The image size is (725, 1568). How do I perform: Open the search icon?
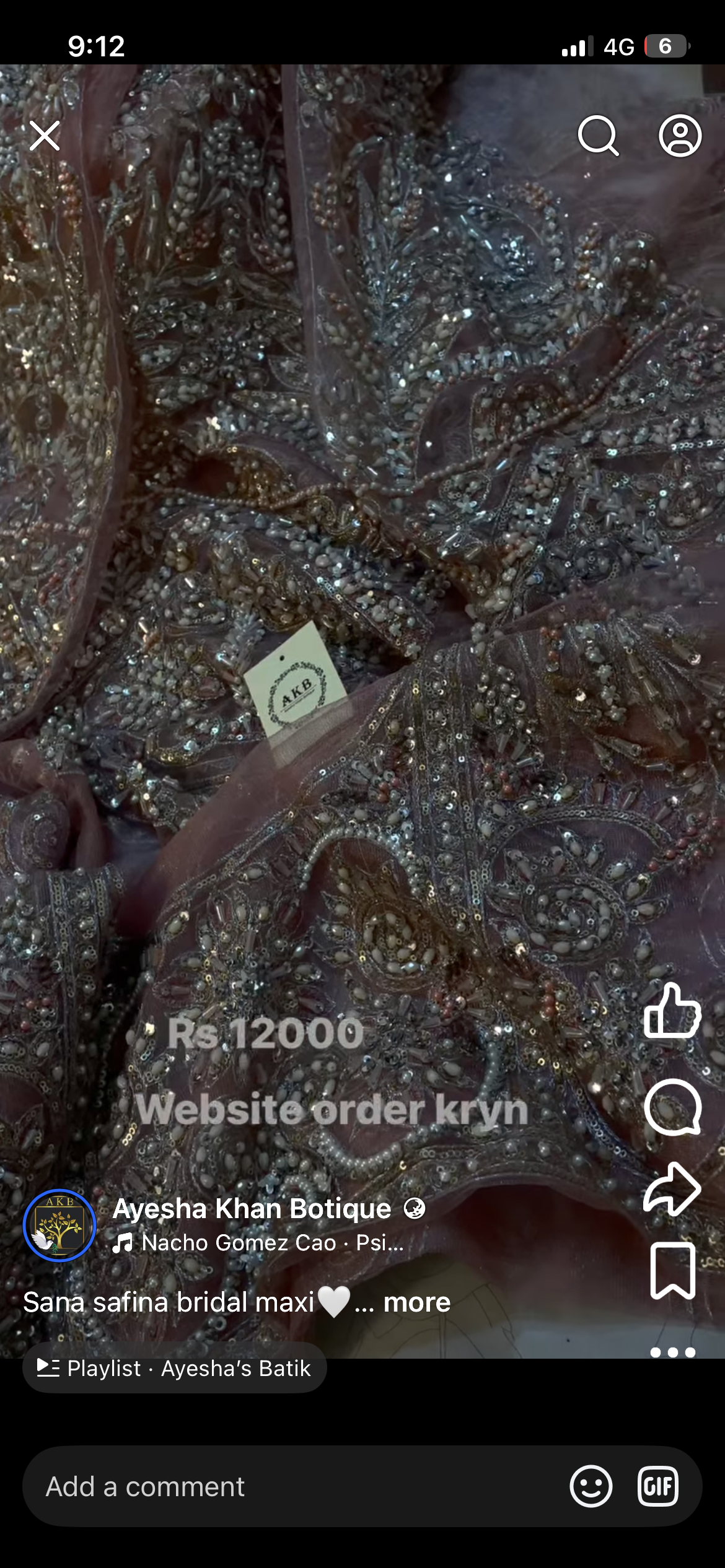click(598, 136)
